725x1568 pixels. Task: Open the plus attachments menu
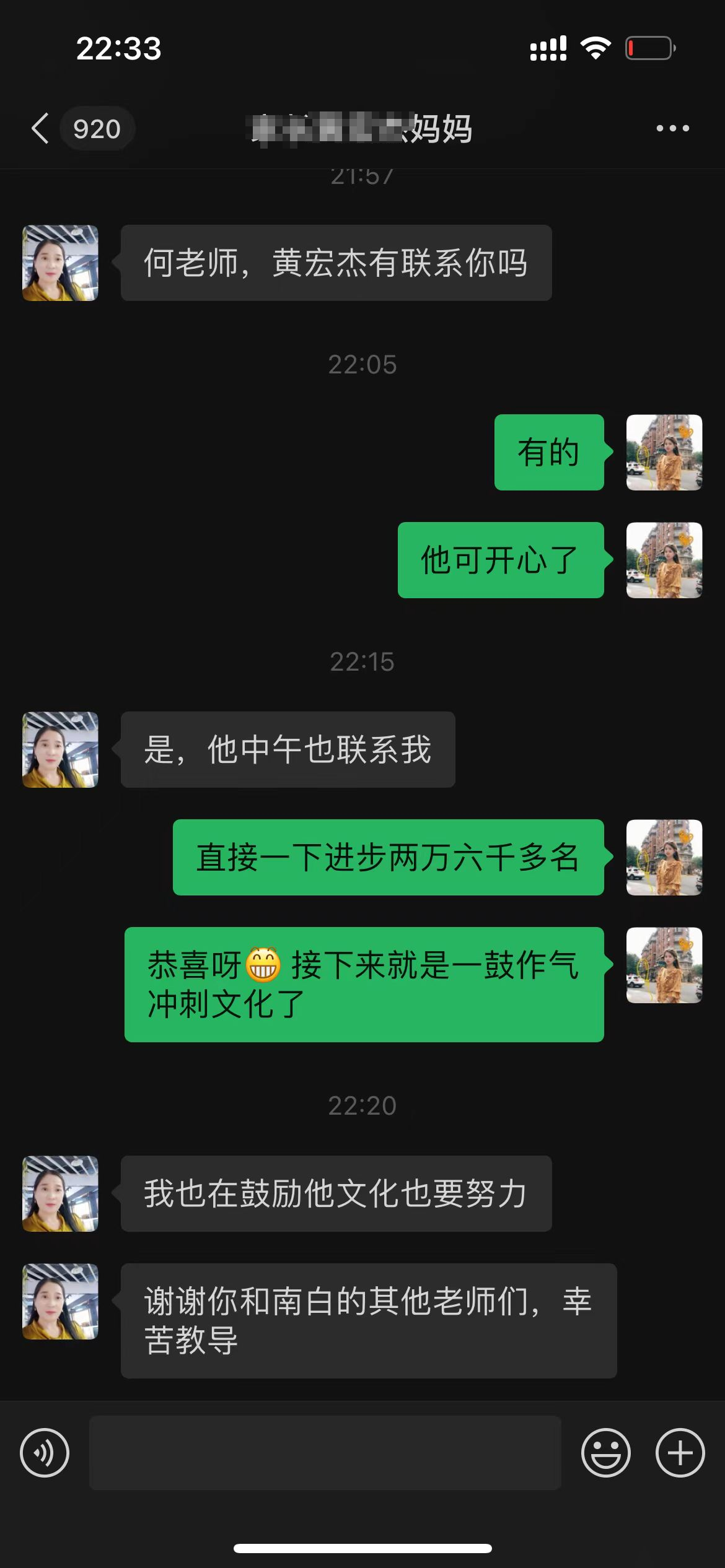pyautogui.click(x=680, y=1453)
